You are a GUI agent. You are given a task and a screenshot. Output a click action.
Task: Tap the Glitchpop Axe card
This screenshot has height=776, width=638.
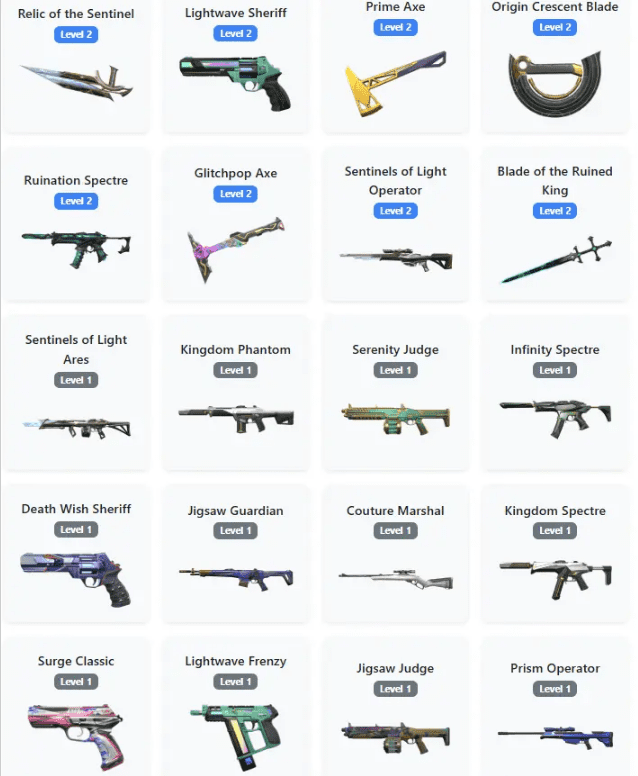point(235,230)
